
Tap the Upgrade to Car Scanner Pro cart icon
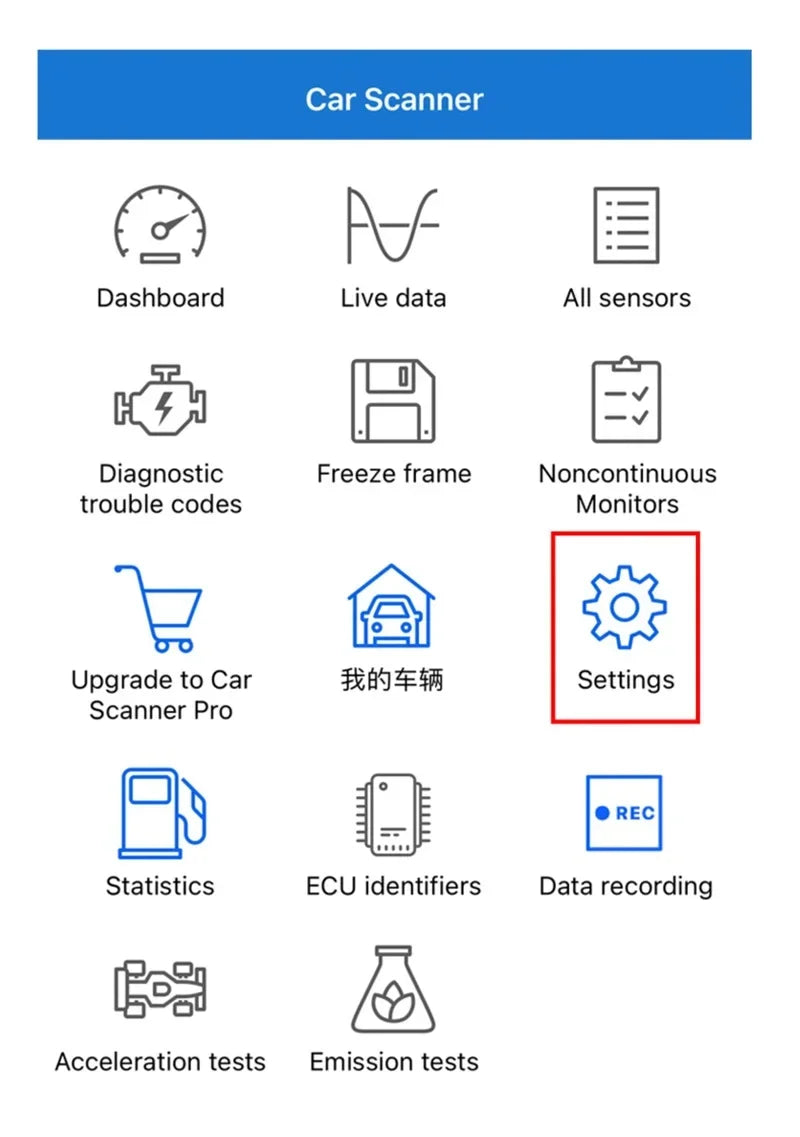pos(160,605)
